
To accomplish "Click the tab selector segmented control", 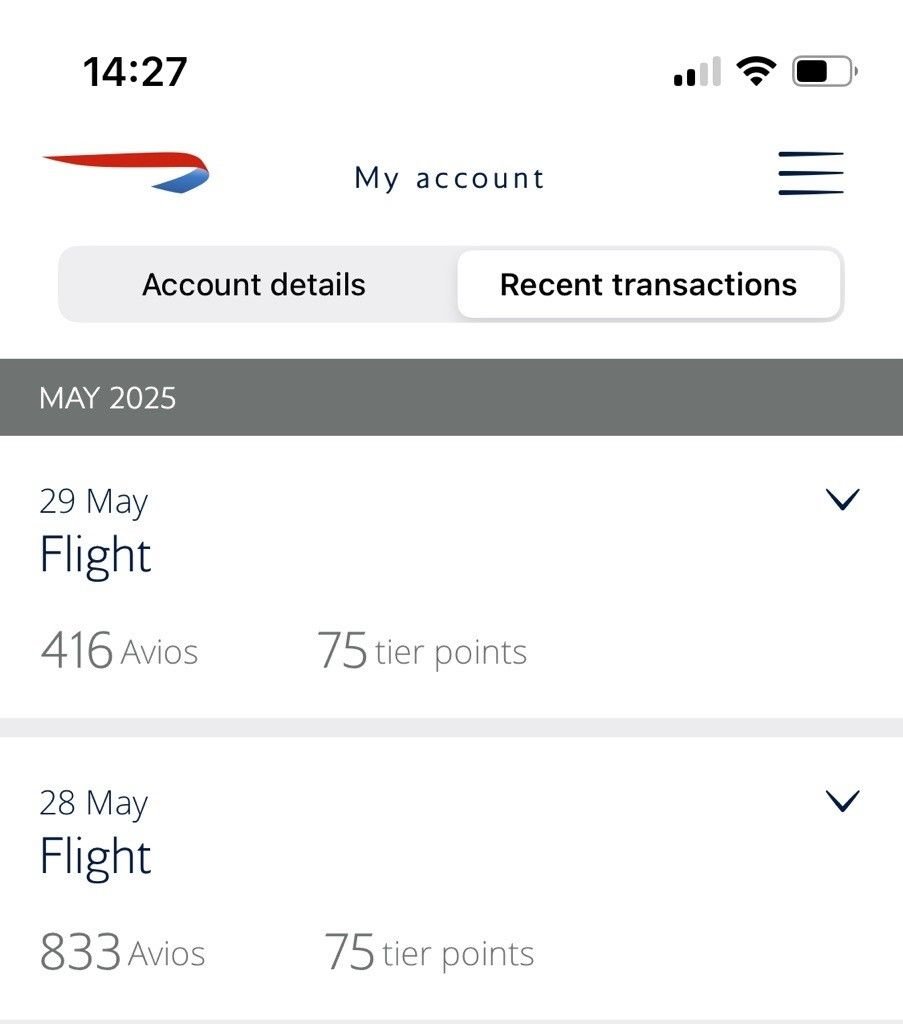I will tap(450, 284).
